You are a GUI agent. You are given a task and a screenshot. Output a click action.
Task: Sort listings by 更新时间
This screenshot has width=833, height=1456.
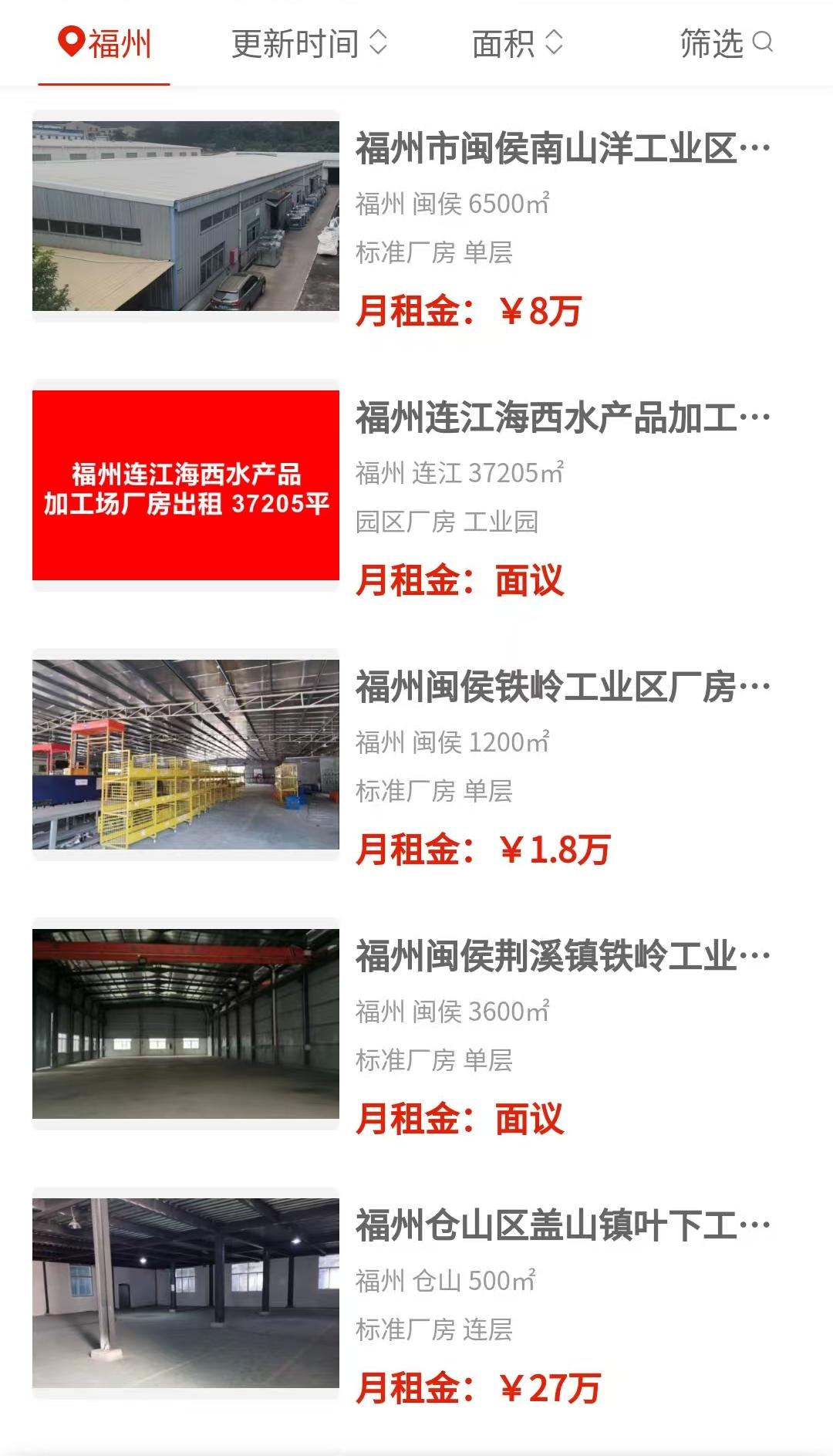tap(309, 43)
